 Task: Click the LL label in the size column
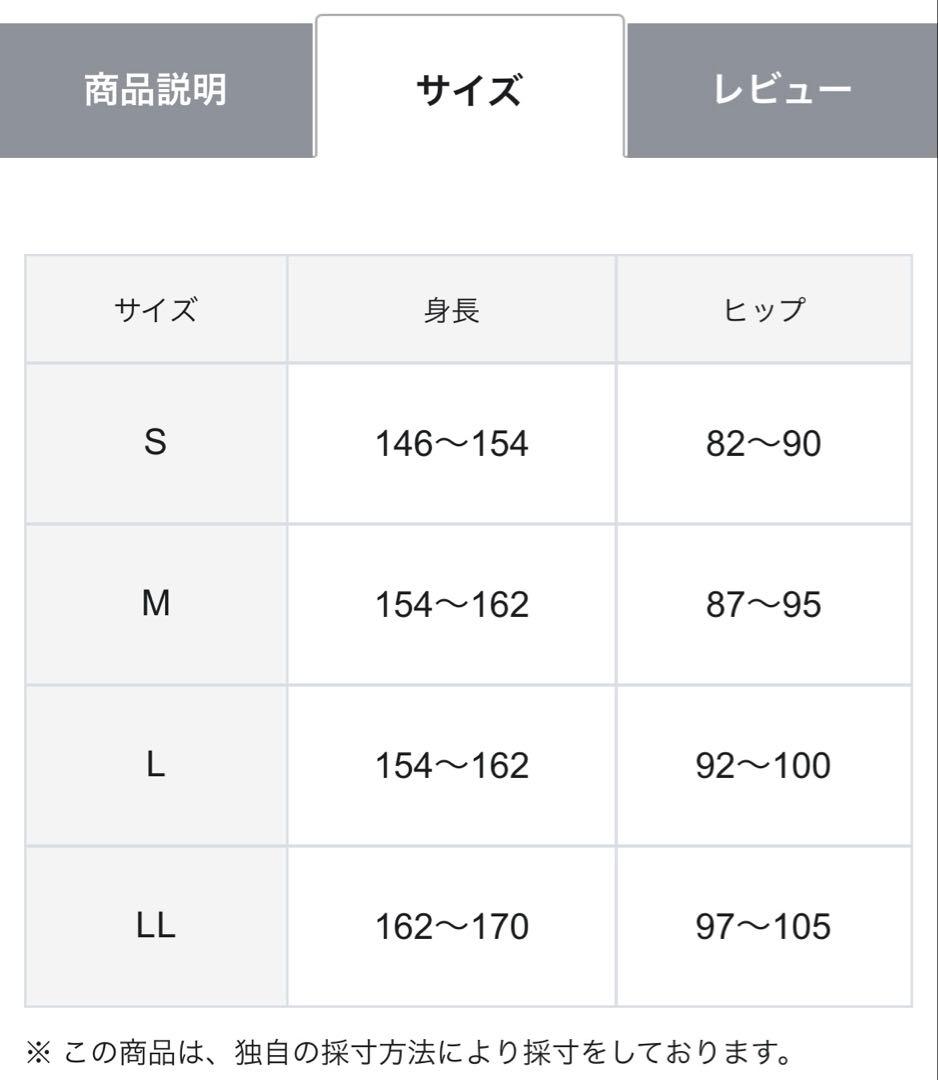(x=156, y=928)
